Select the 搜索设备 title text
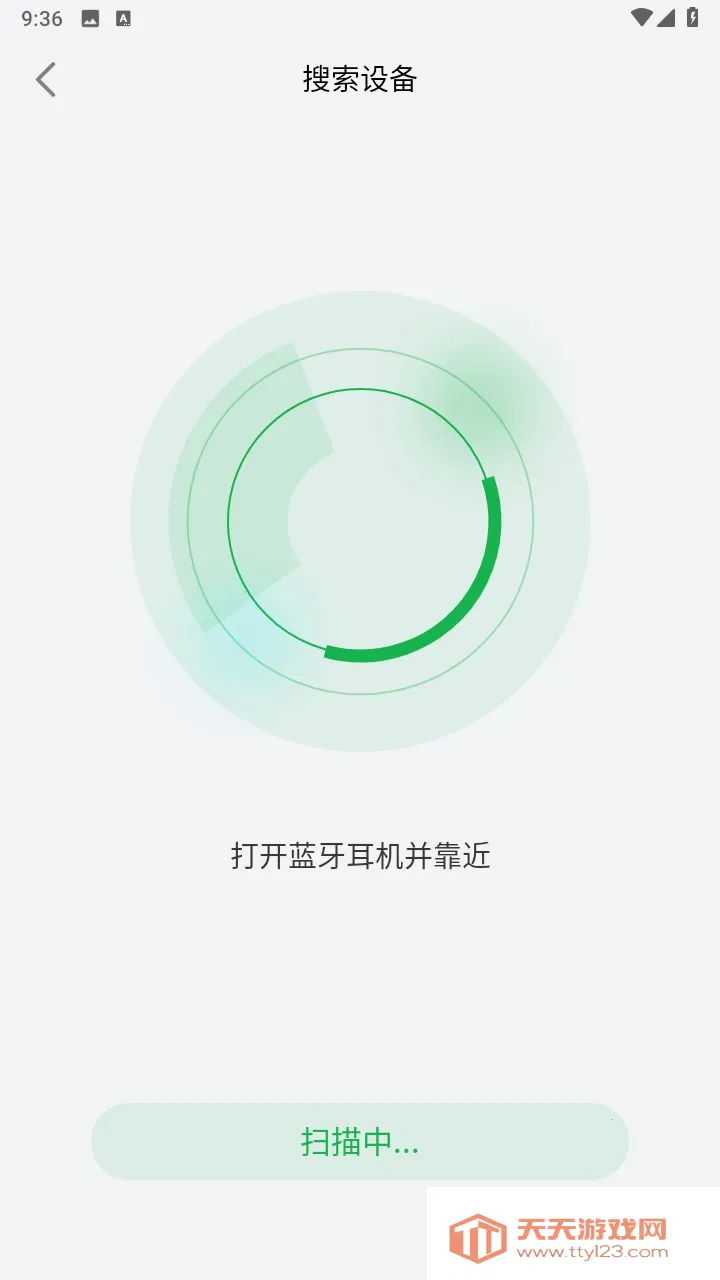The height and width of the screenshot is (1280, 720). point(360,80)
